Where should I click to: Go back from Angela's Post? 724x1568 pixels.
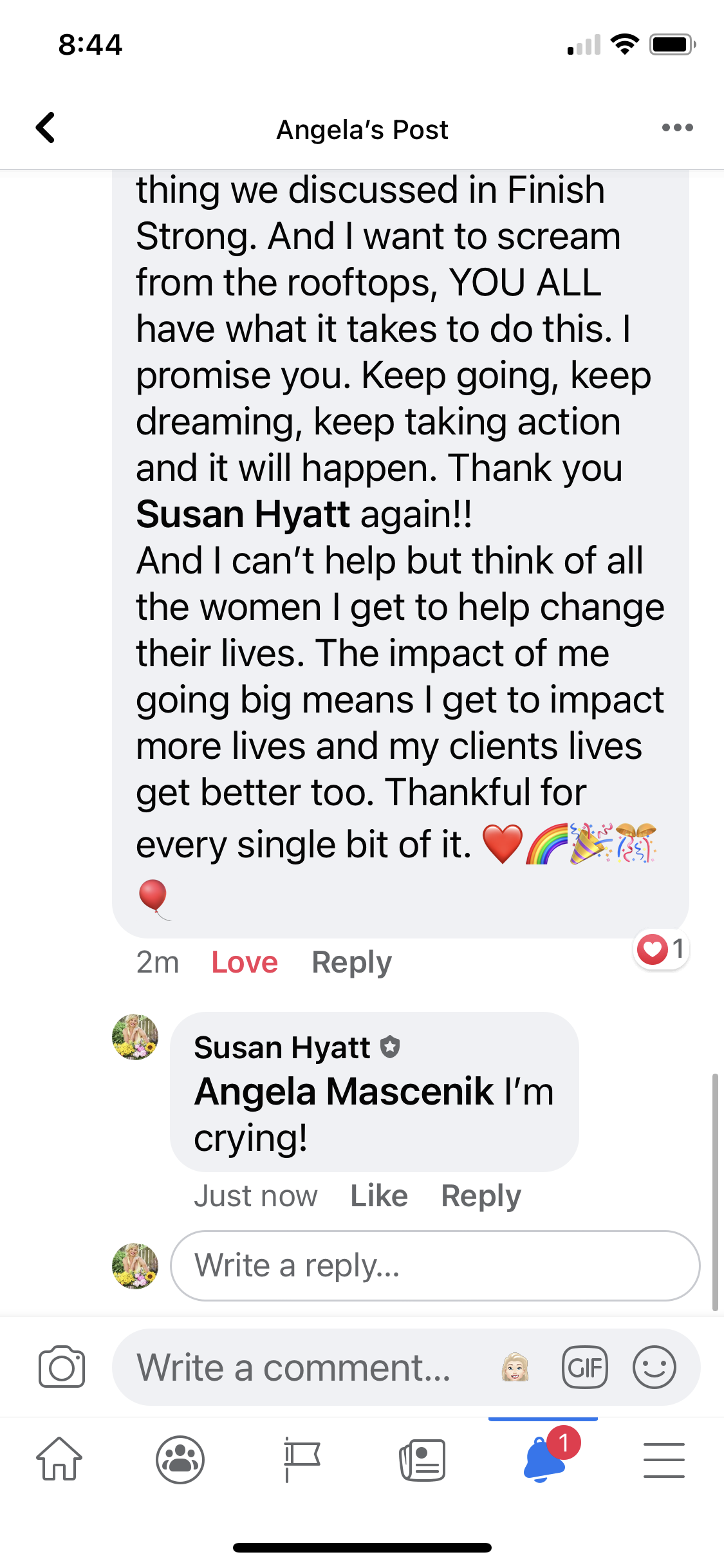pyautogui.click(x=46, y=127)
